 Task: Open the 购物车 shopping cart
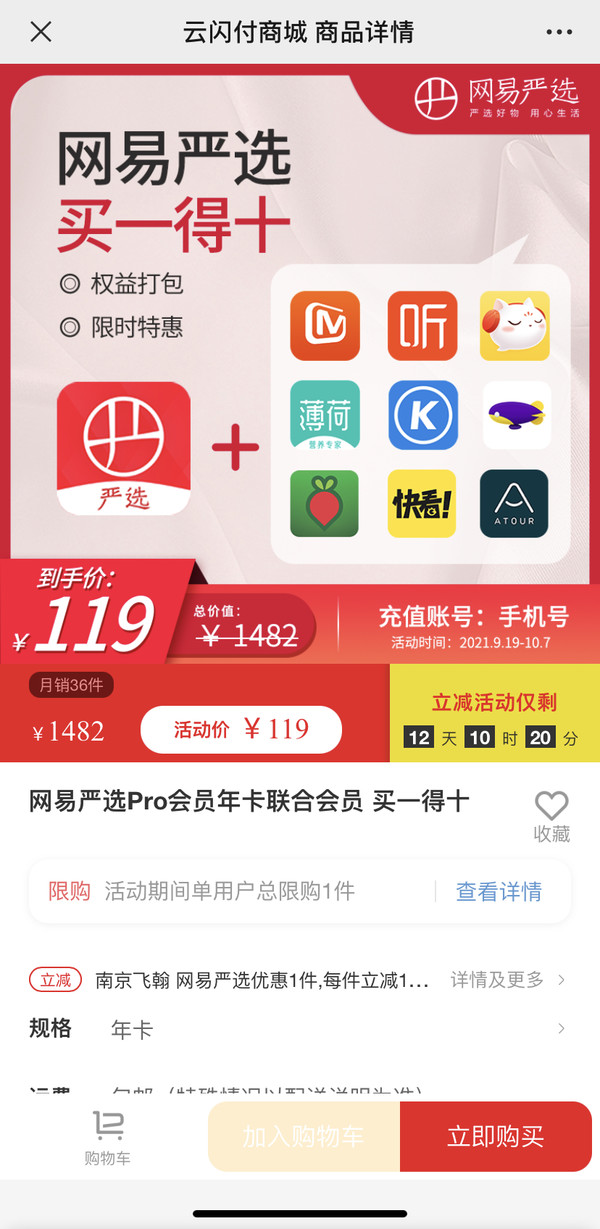[107, 1138]
